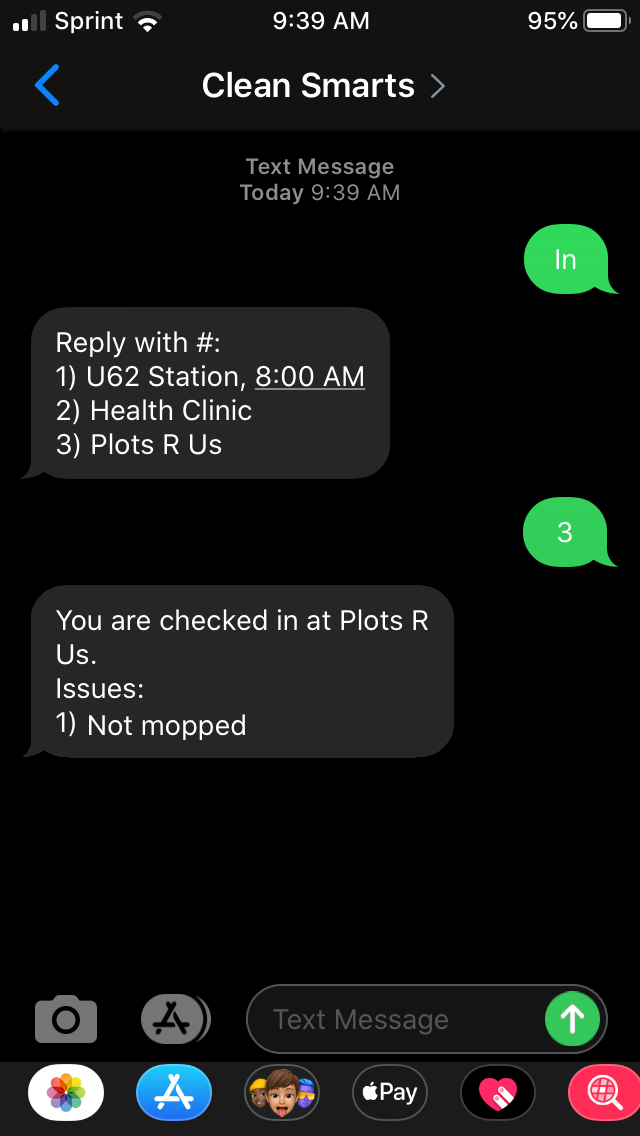This screenshot has height=1136, width=640.
Task: Open the camera to attach a photo
Action: [66, 1019]
